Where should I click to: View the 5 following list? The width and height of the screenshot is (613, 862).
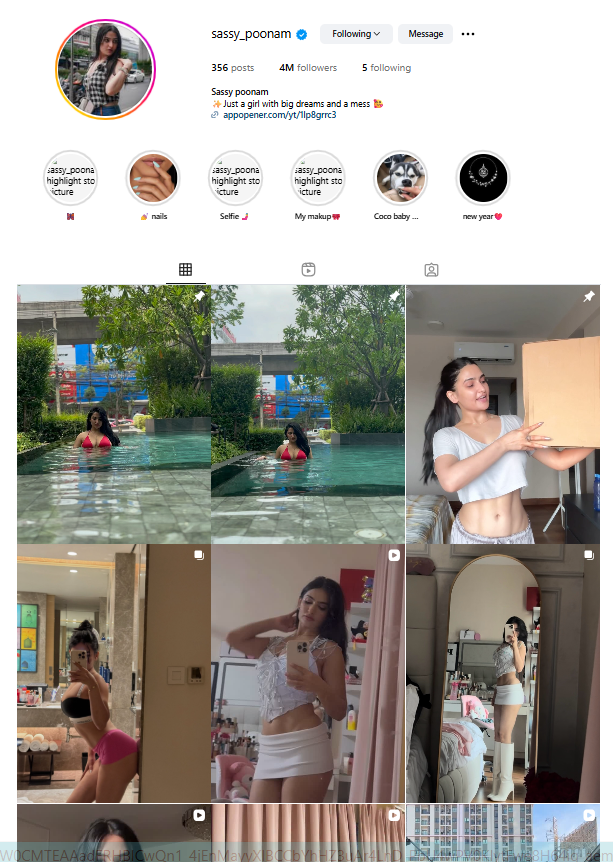386,68
